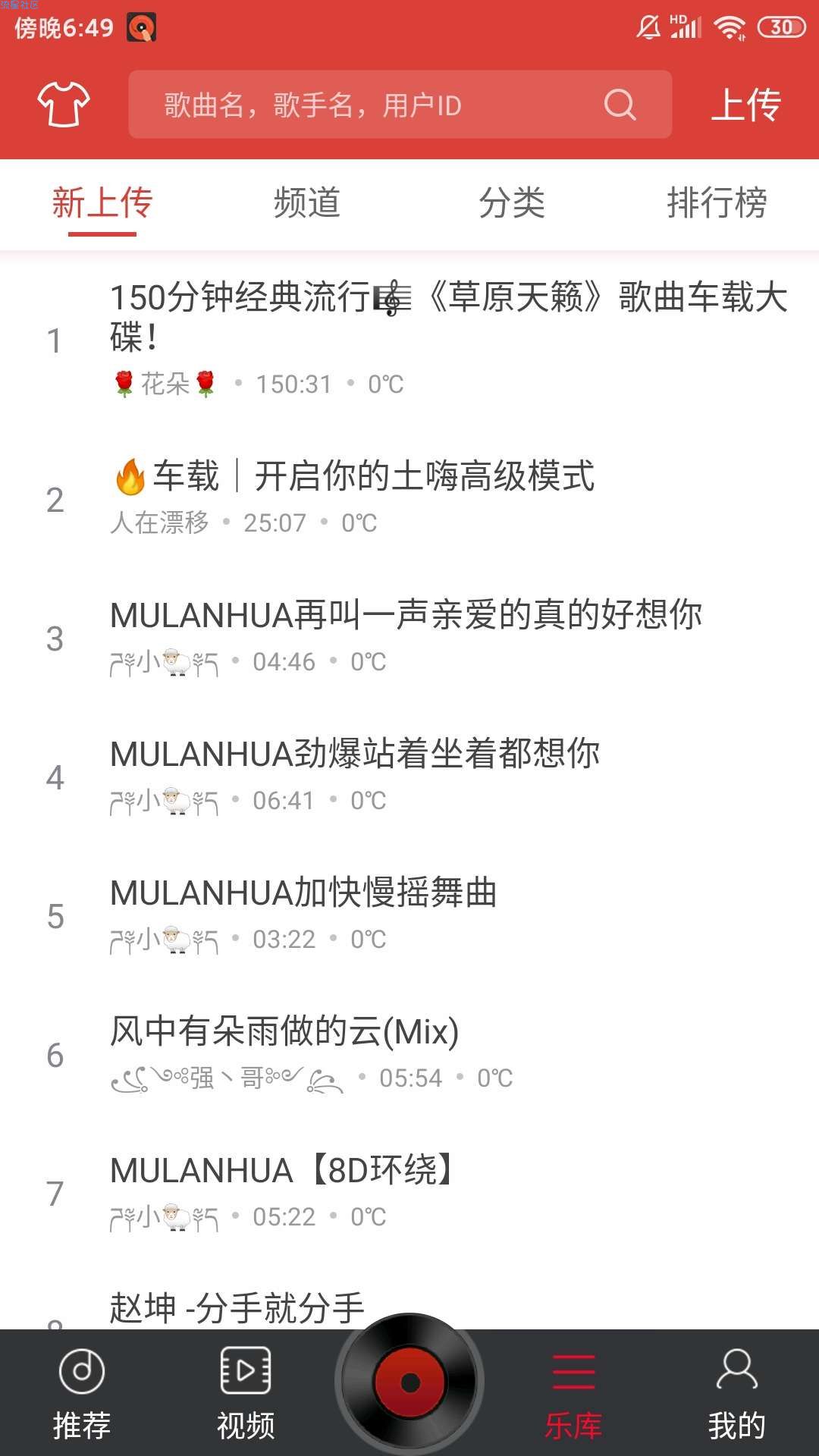The height and width of the screenshot is (1456, 819).
Task: Open MULANHUA劲爆站着坐着都想你 track
Action: click(409, 776)
